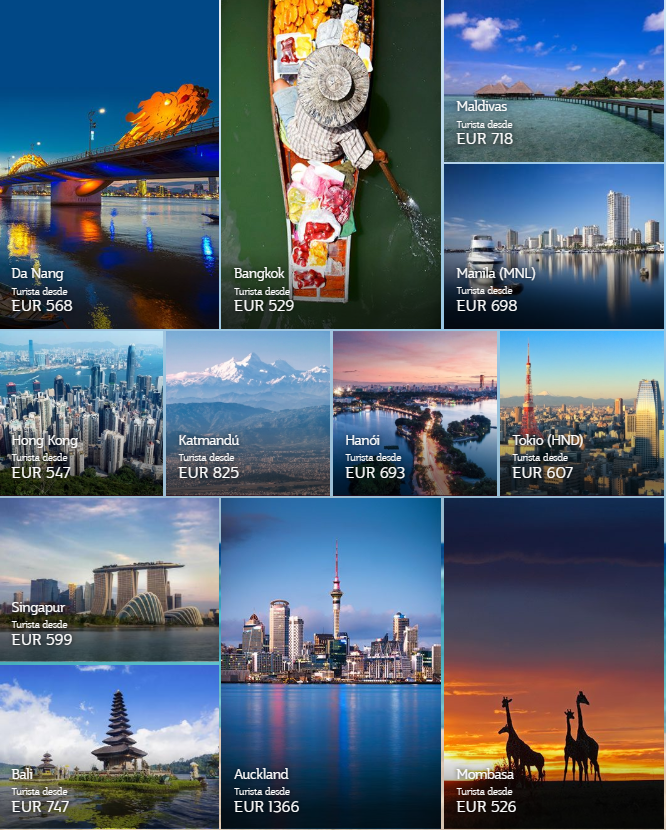Tap the Mombasa destination tile

pos(554,663)
